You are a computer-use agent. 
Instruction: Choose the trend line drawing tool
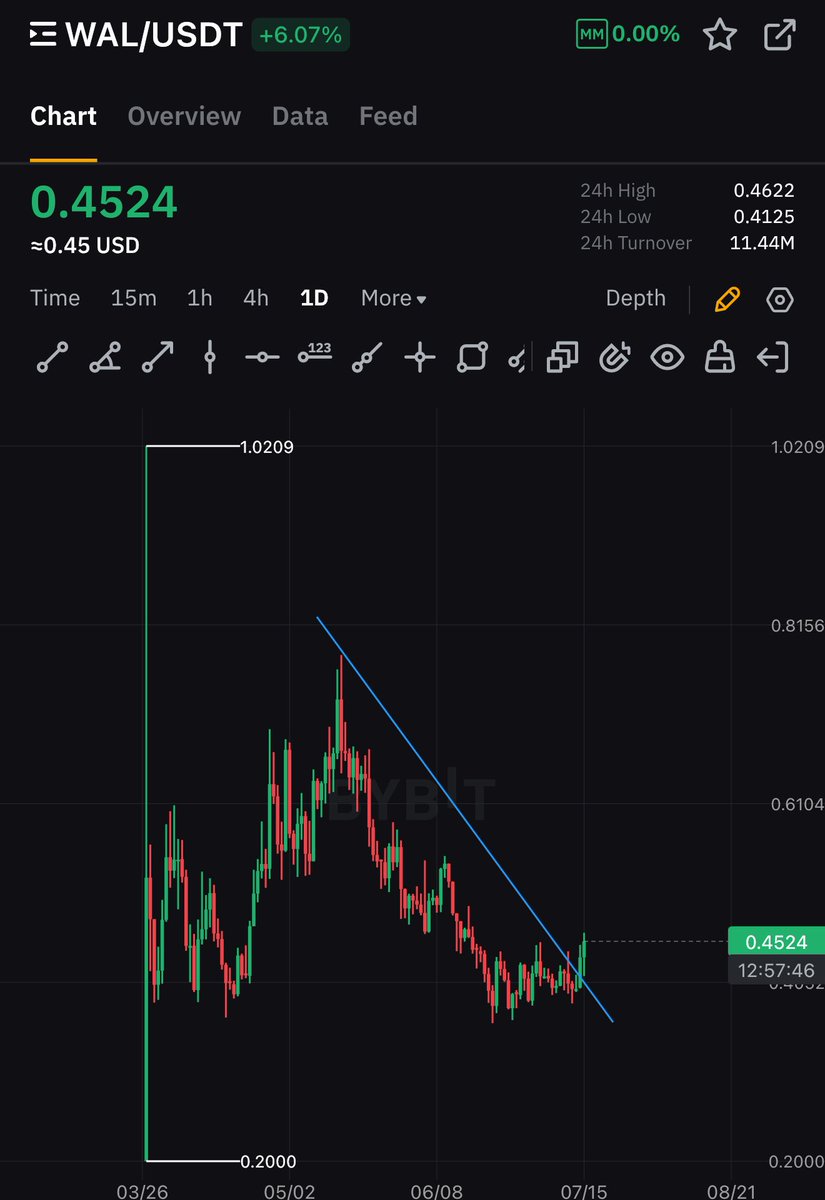pos(53,357)
